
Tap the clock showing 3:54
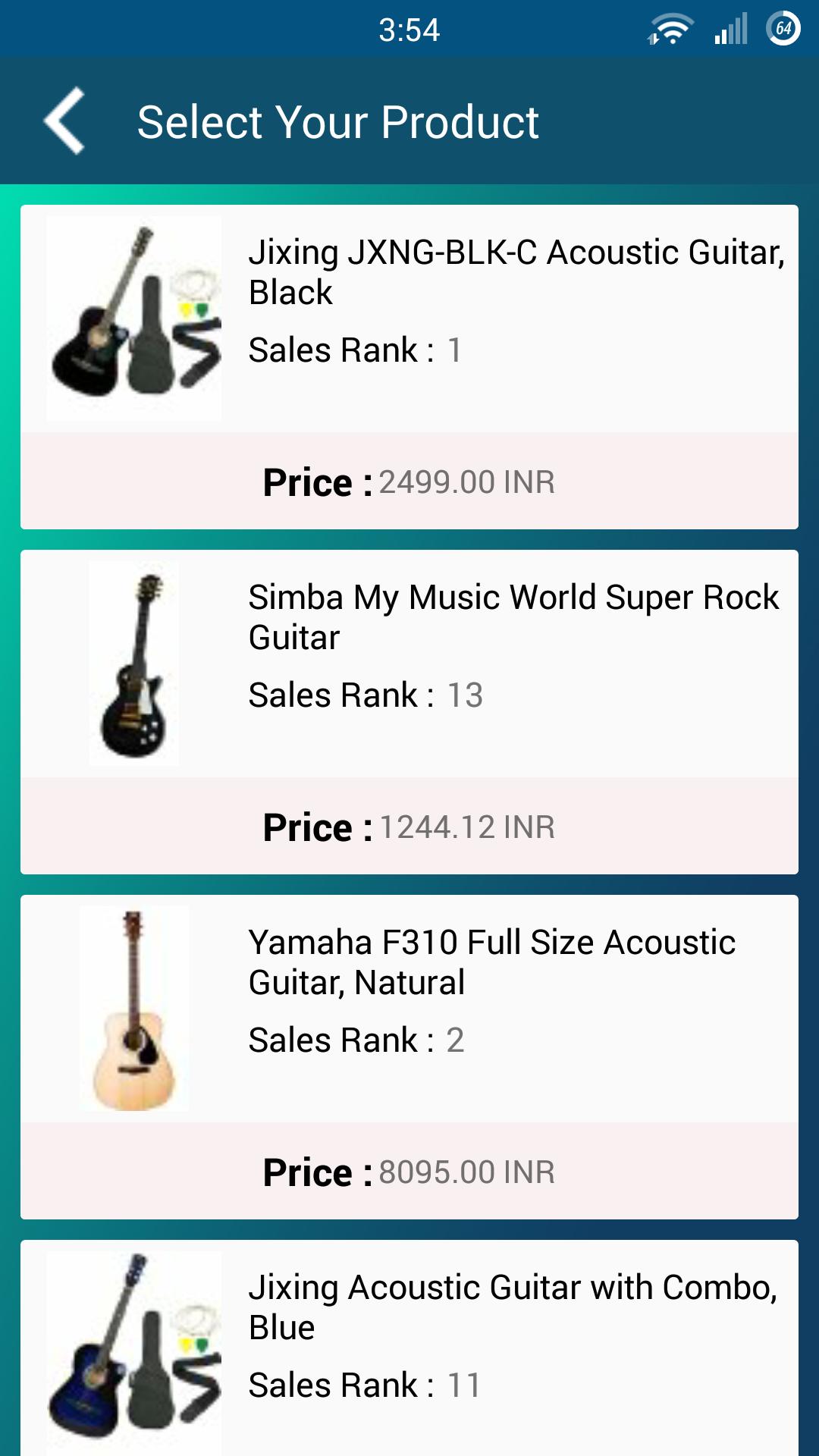coord(409,30)
